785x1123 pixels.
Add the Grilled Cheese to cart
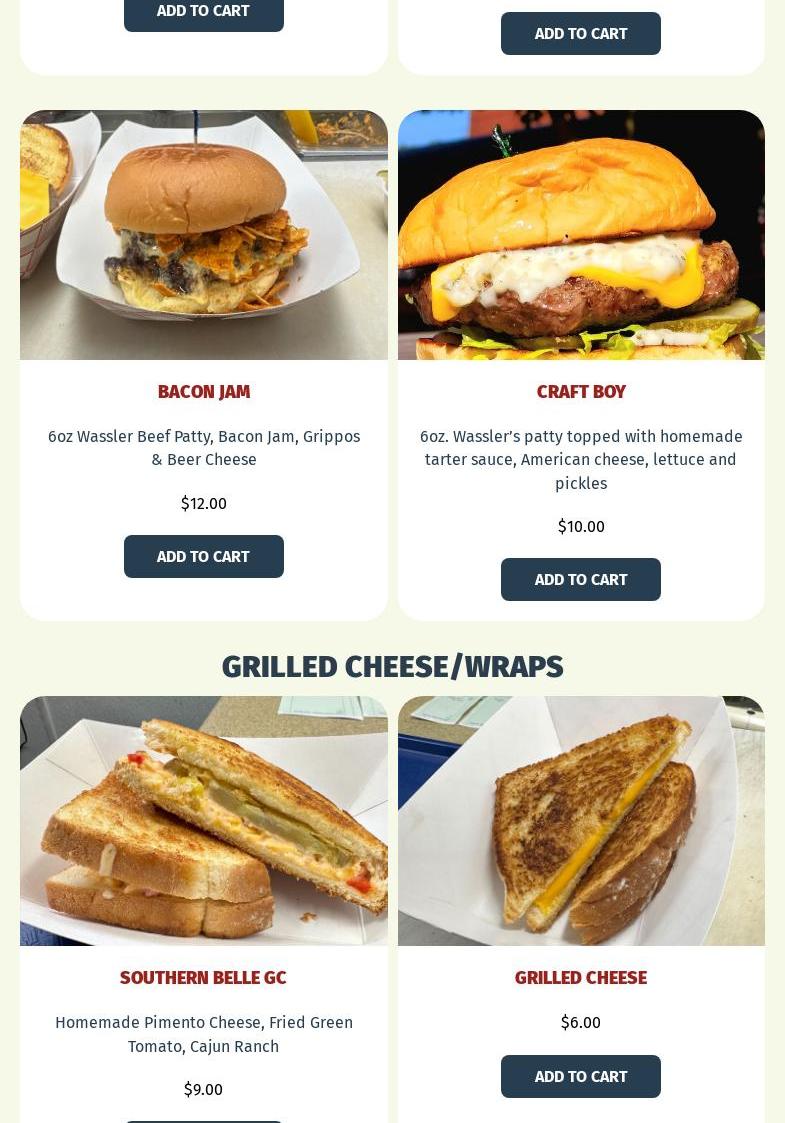click(580, 1076)
